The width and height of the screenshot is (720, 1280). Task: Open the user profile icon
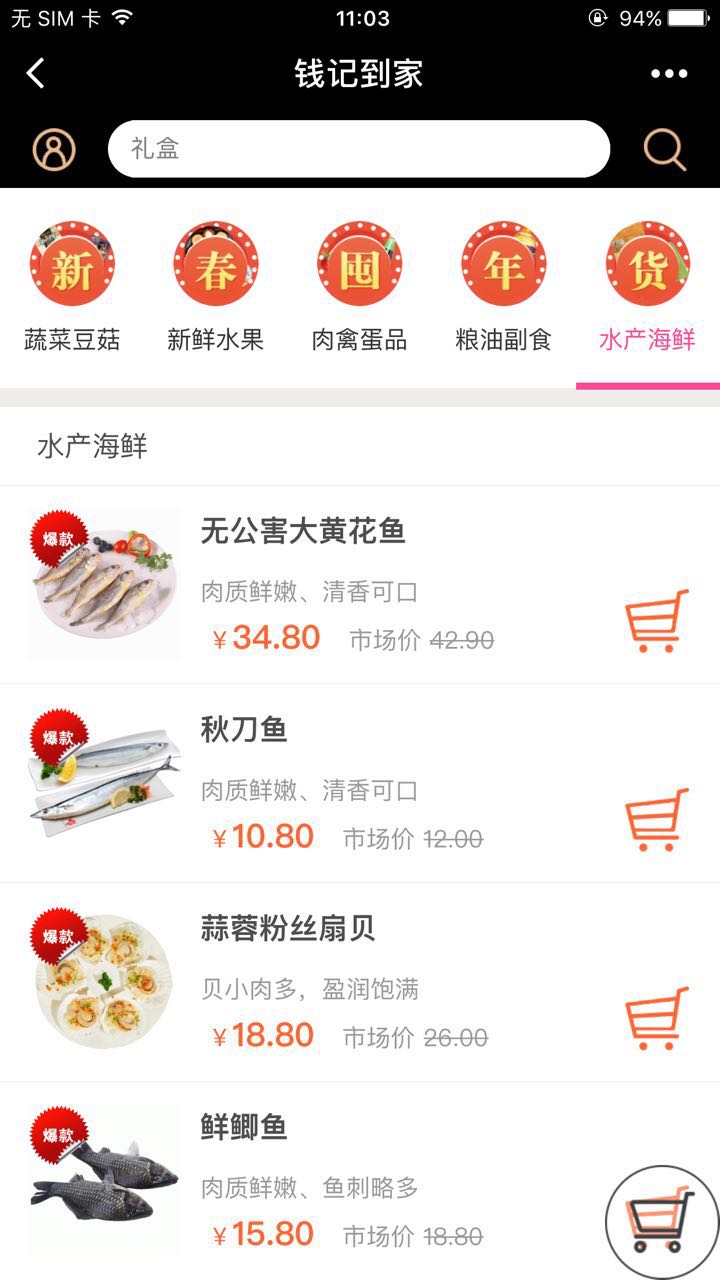click(x=54, y=150)
